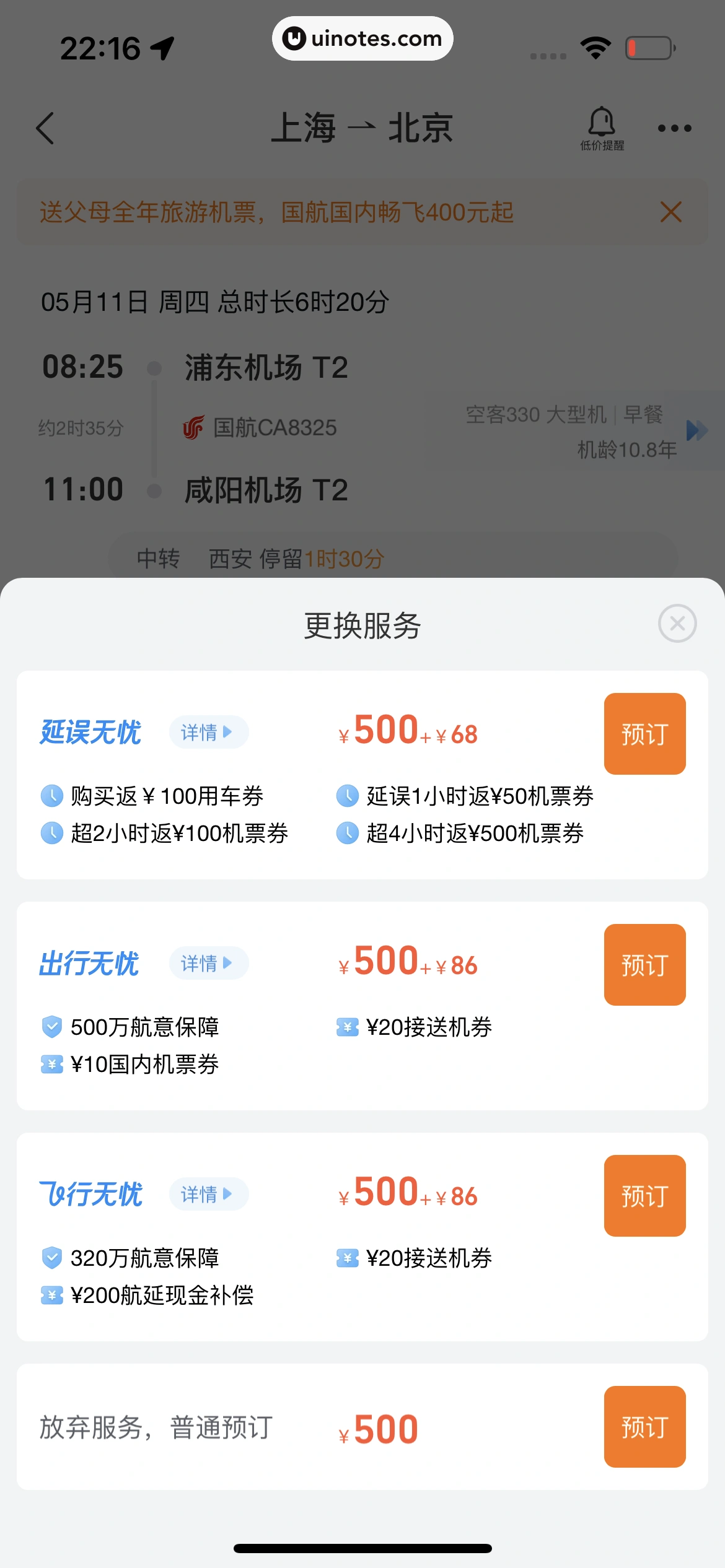Open 出行无忧 details
This screenshot has width=725, height=1568.
tap(208, 964)
